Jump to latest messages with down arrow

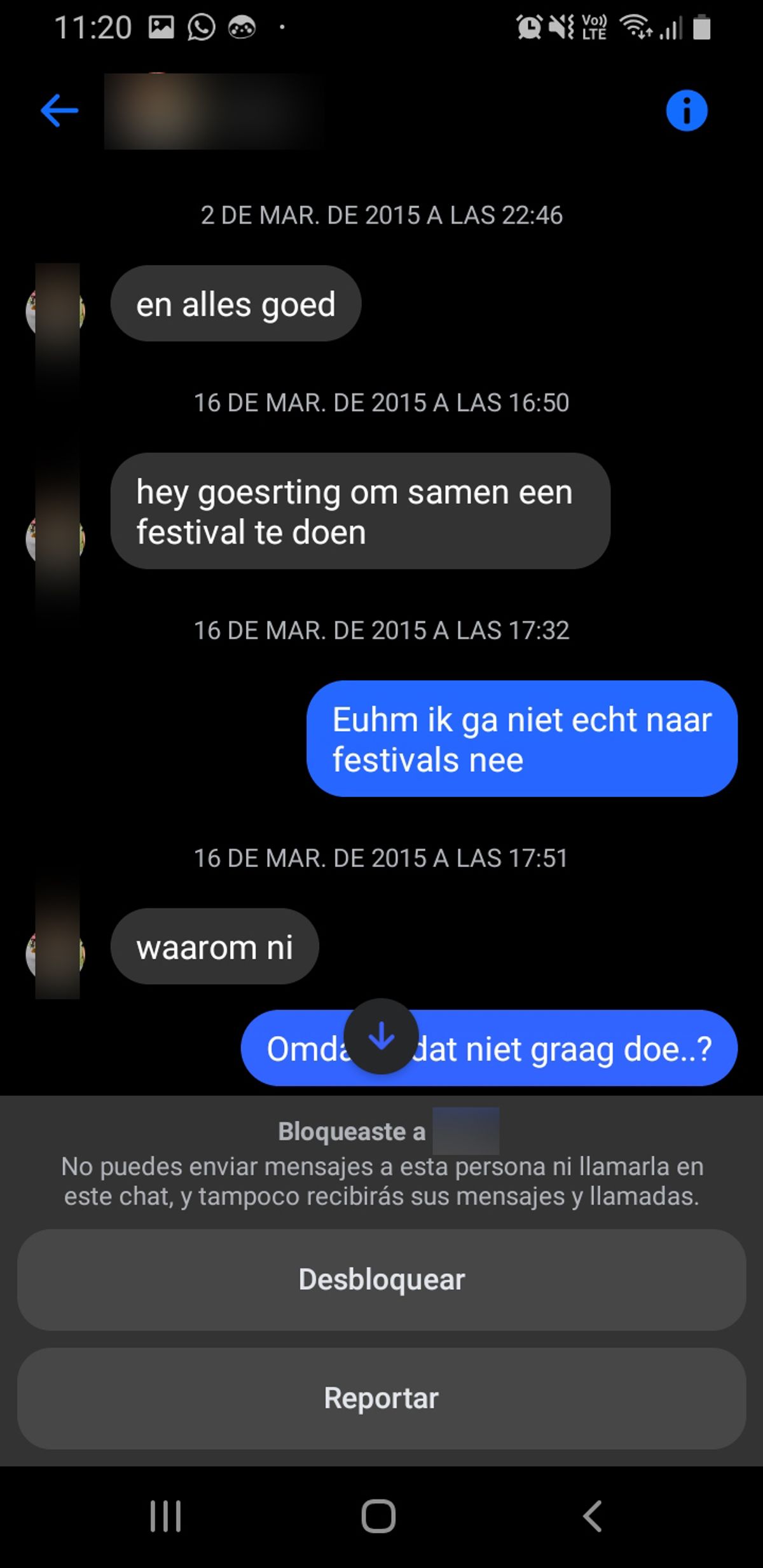pos(381,1037)
